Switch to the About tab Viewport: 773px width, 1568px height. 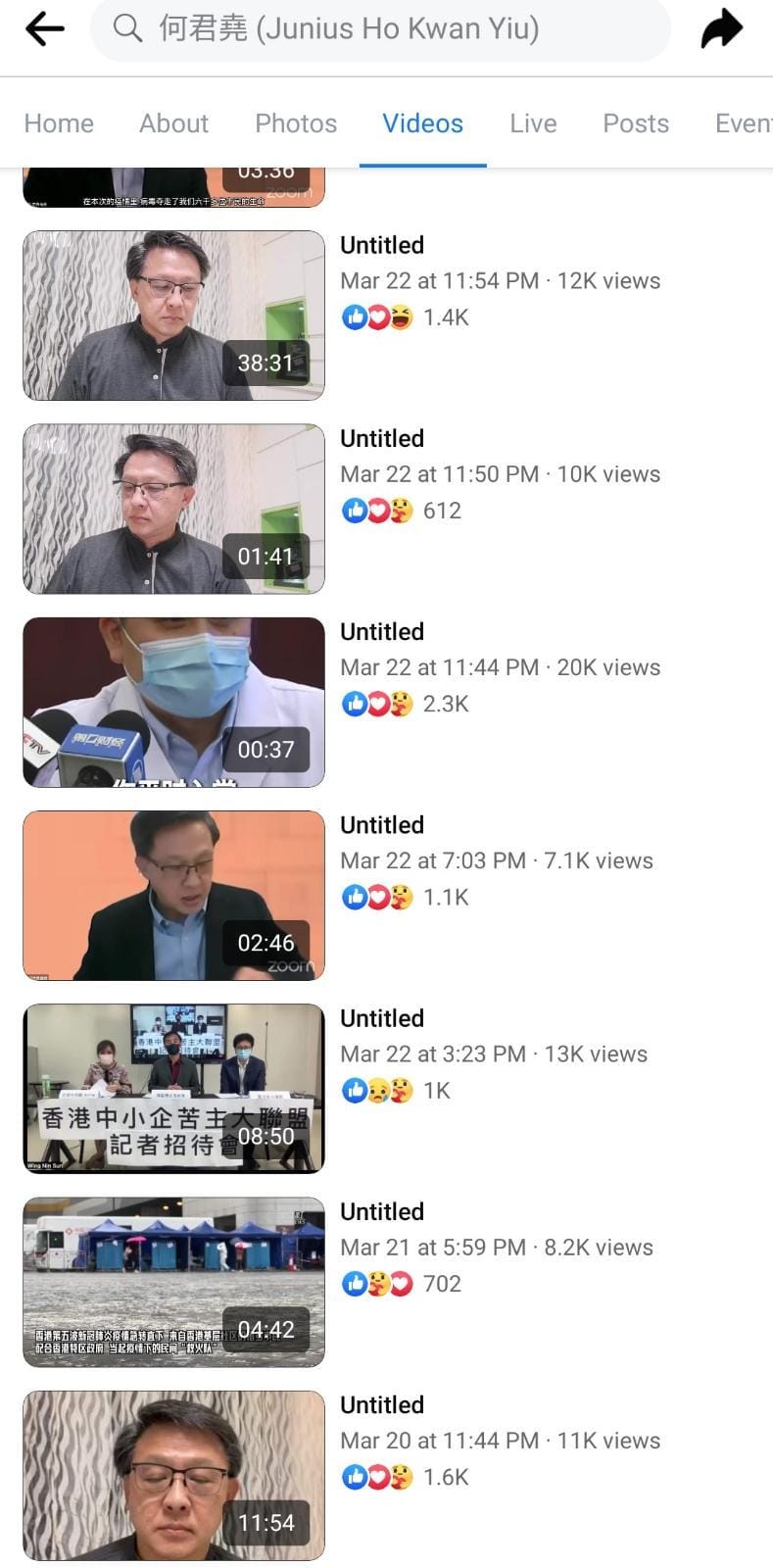(173, 123)
